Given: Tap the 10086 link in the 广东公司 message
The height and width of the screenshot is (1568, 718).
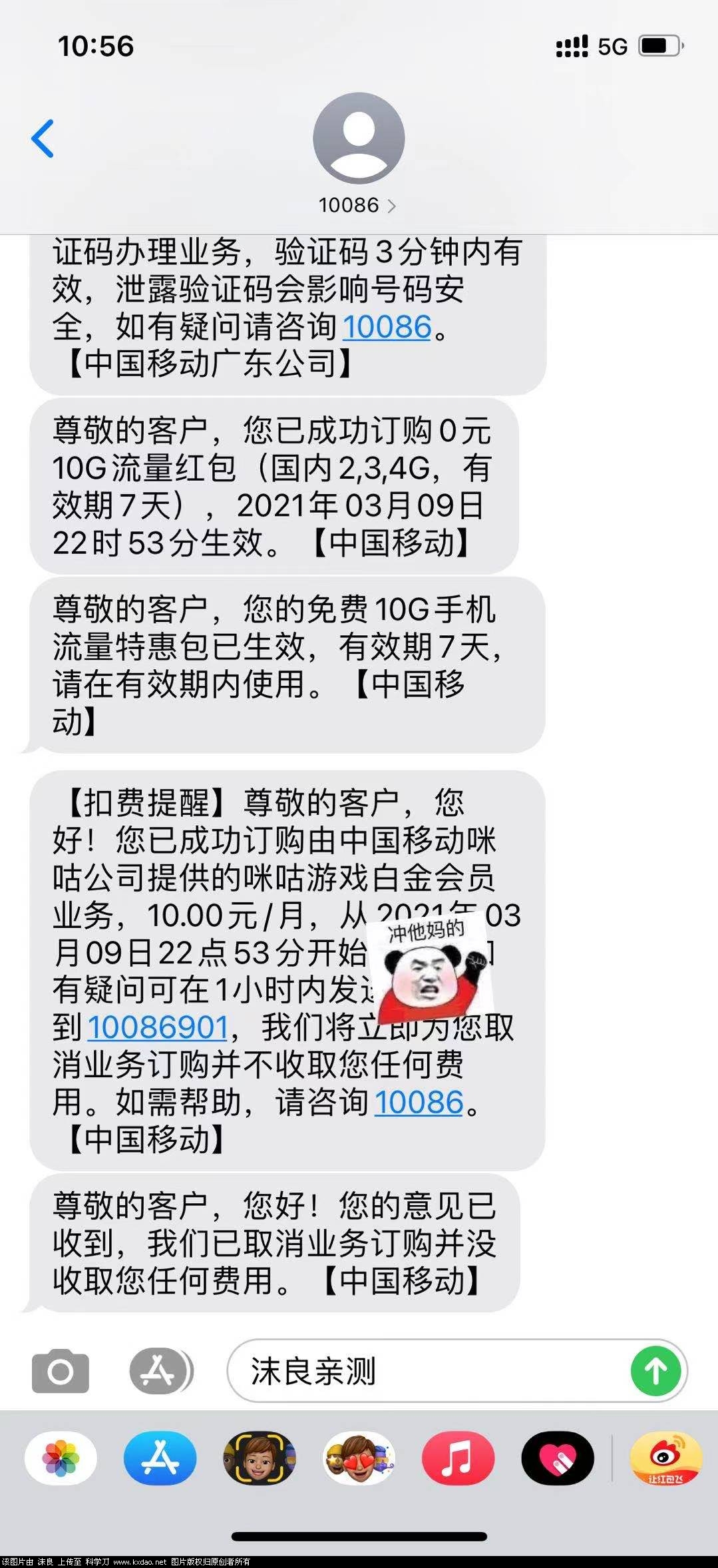Looking at the screenshot, I should (387, 327).
